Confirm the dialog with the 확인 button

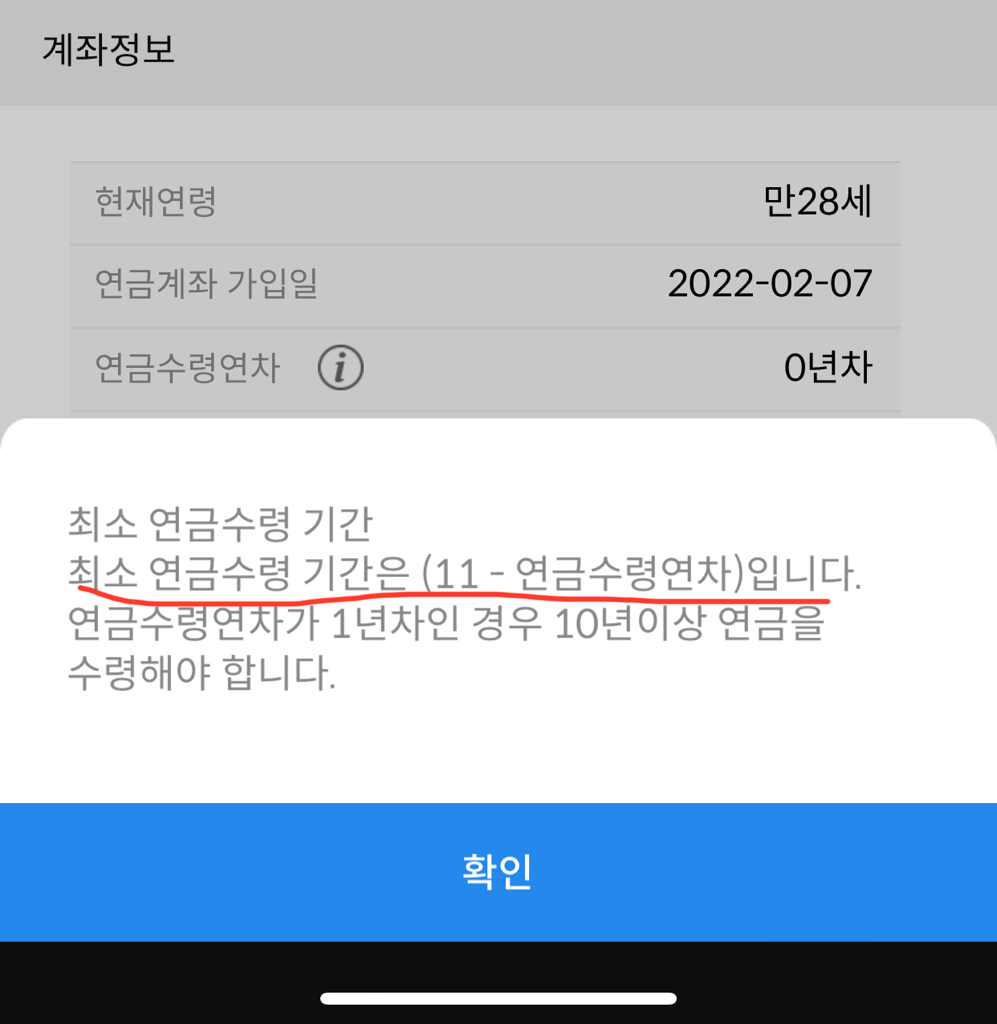coord(498,872)
